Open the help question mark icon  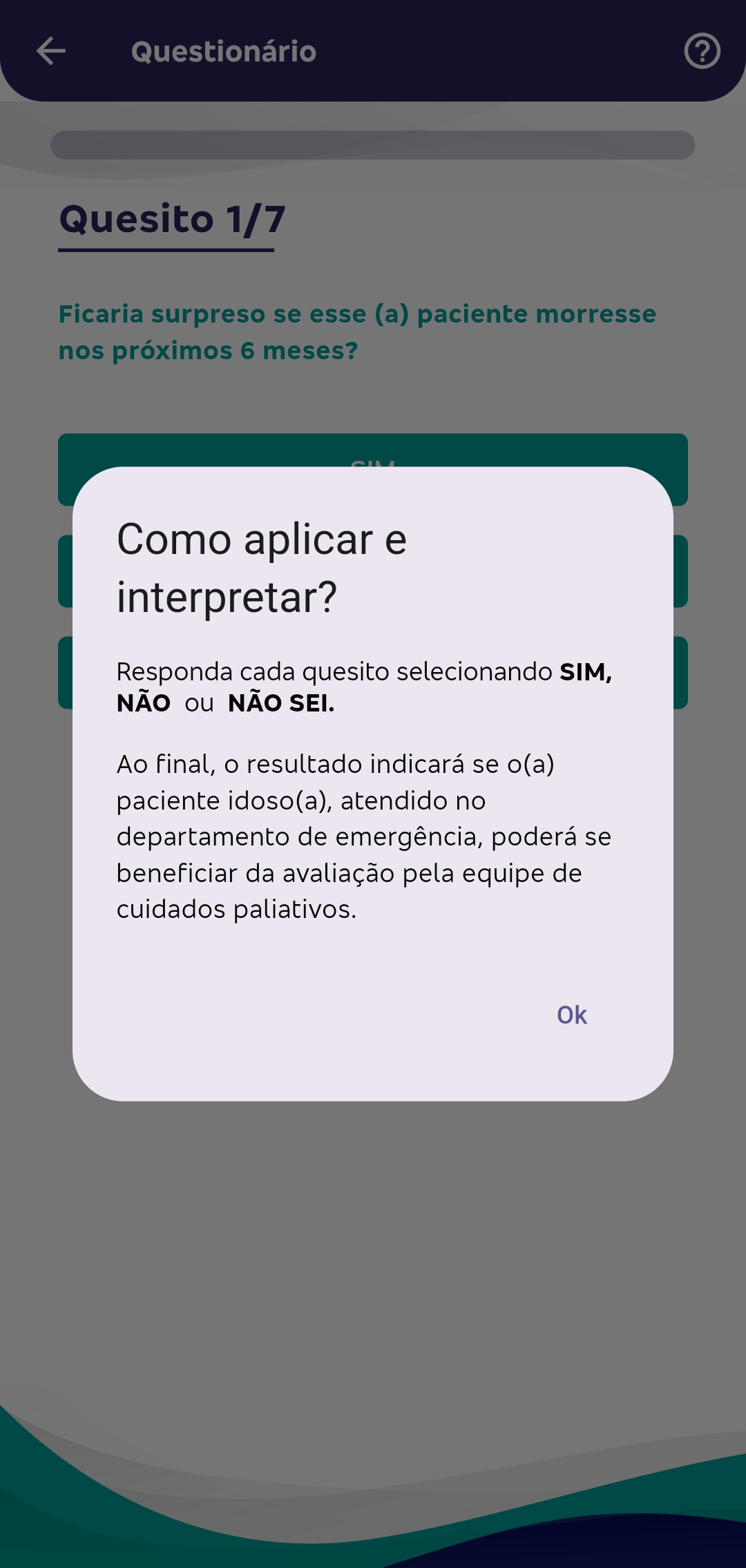[x=702, y=51]
